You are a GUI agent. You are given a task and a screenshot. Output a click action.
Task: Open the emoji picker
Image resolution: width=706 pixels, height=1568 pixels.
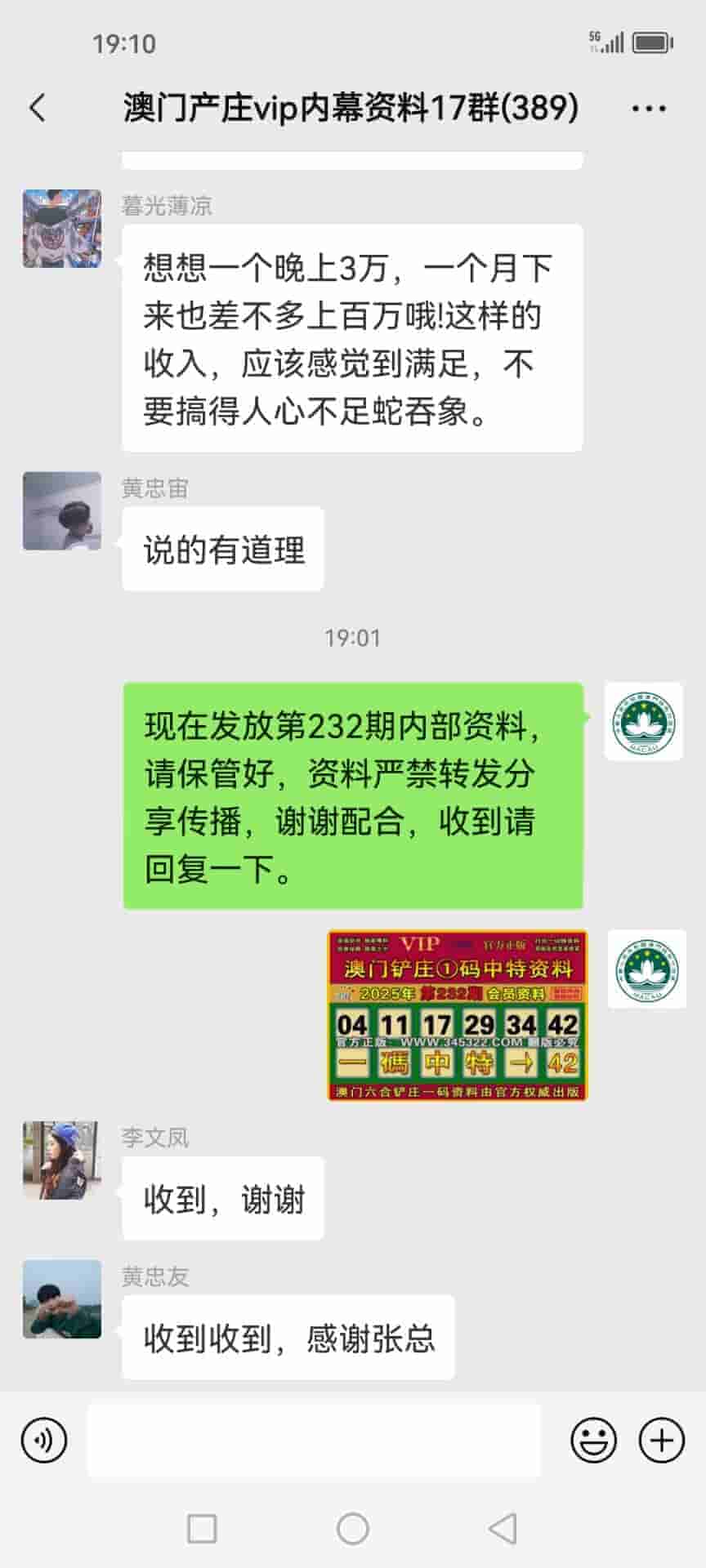593,1441
